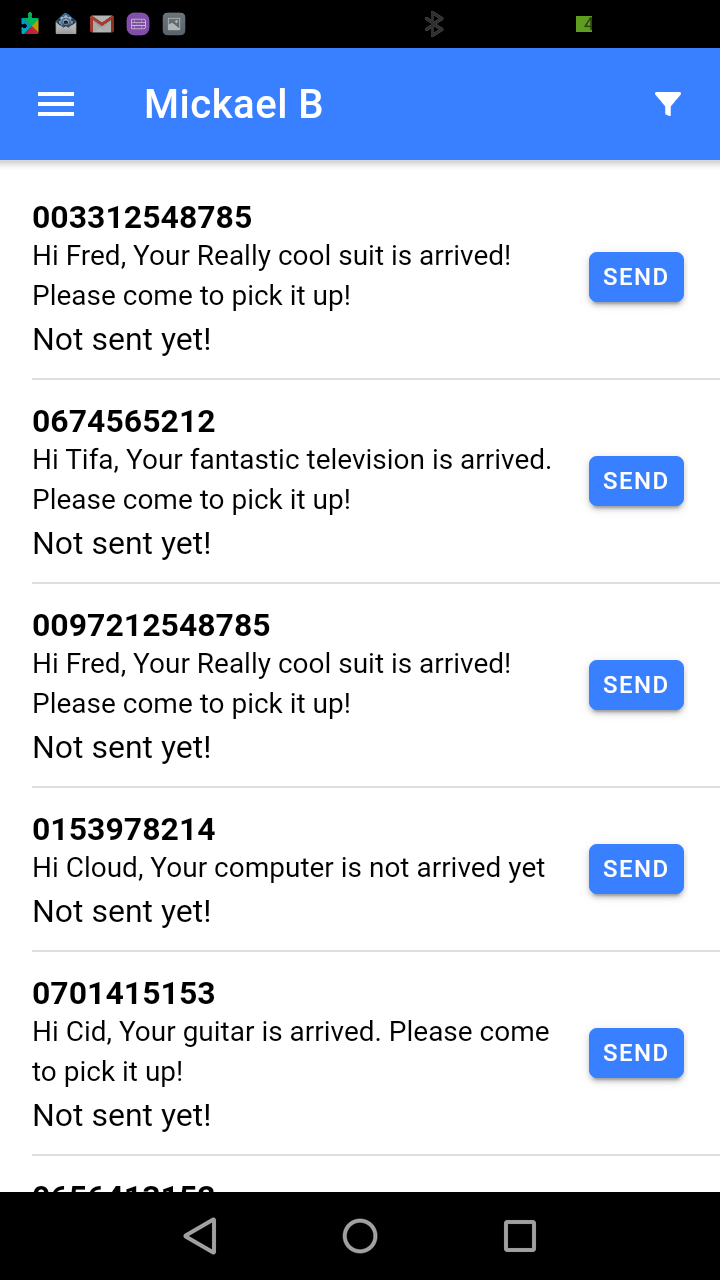This screenshot has width=720, height=1280.
Task: Open the hamburger drawer menu
Action: [x=56, y=104]
